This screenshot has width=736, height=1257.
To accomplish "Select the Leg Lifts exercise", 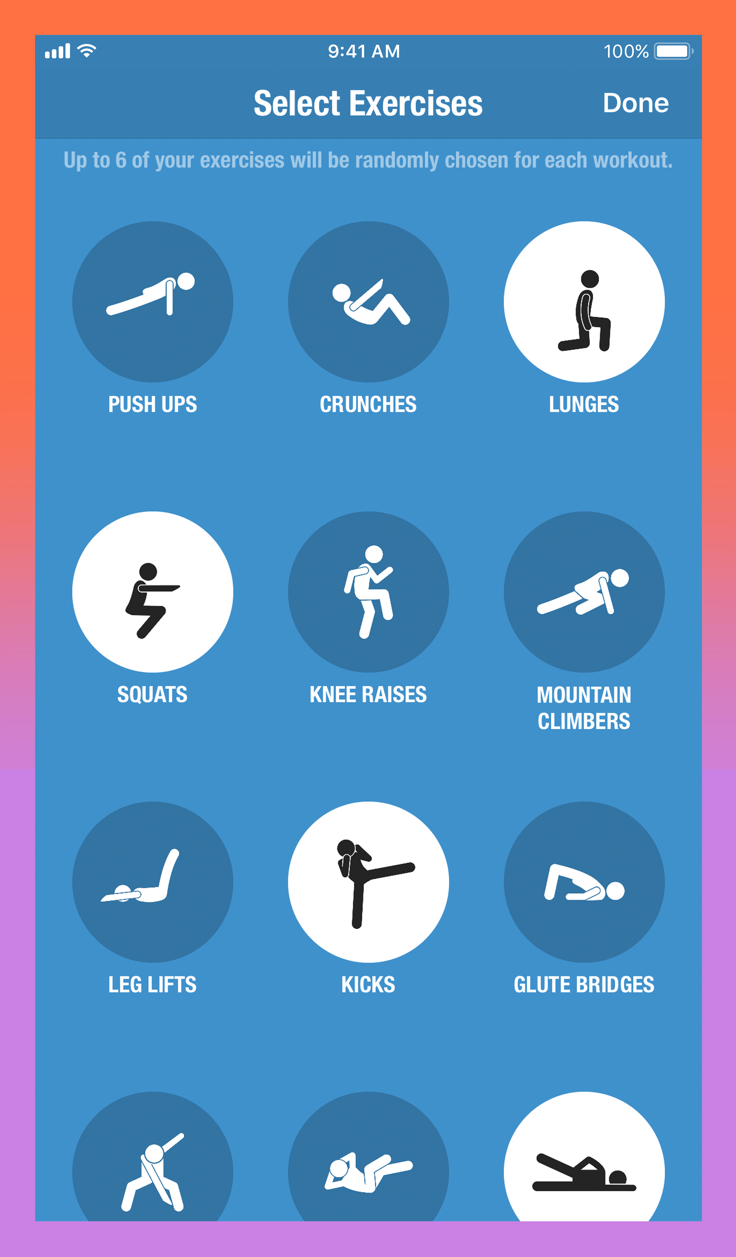I will pyautogui.click(x=152, y=882).
